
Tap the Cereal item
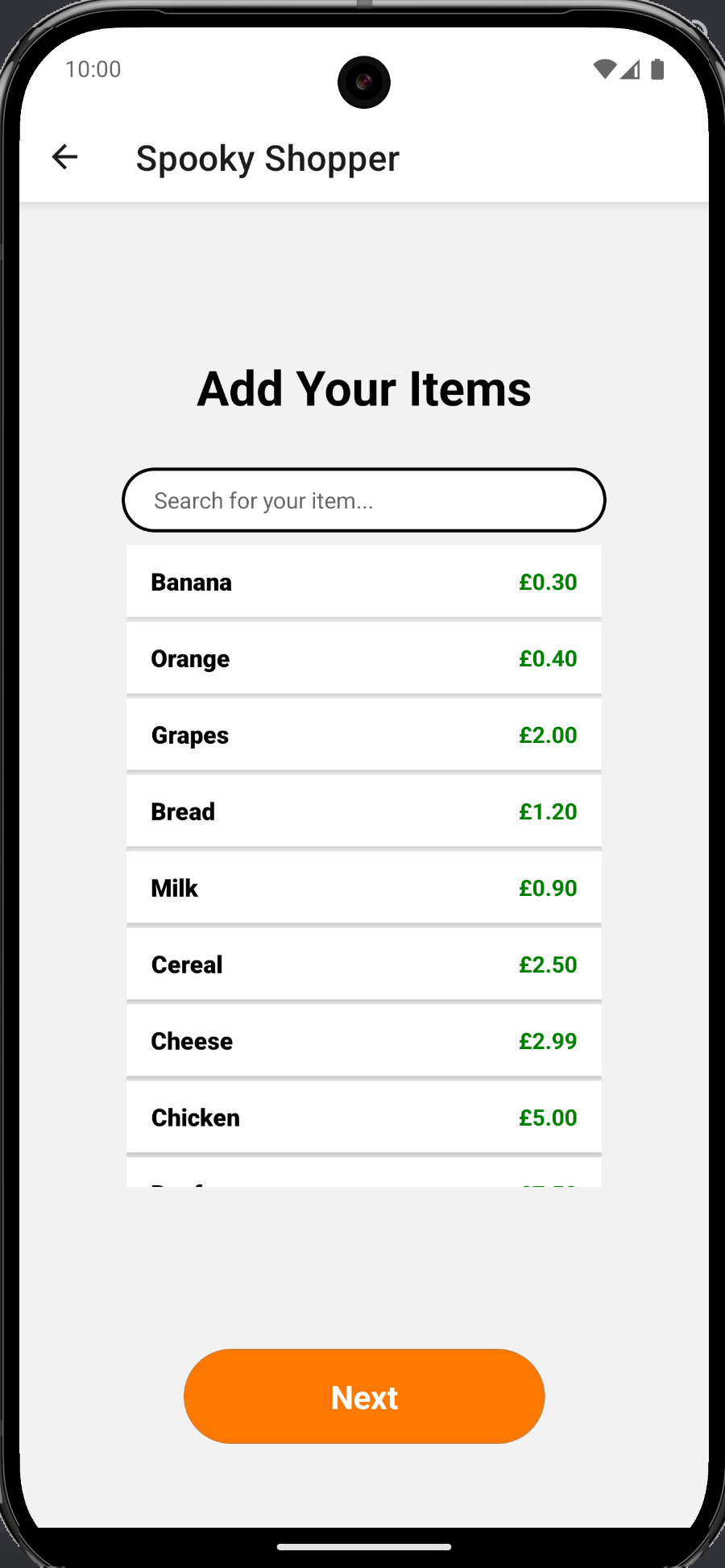[363, 964]
